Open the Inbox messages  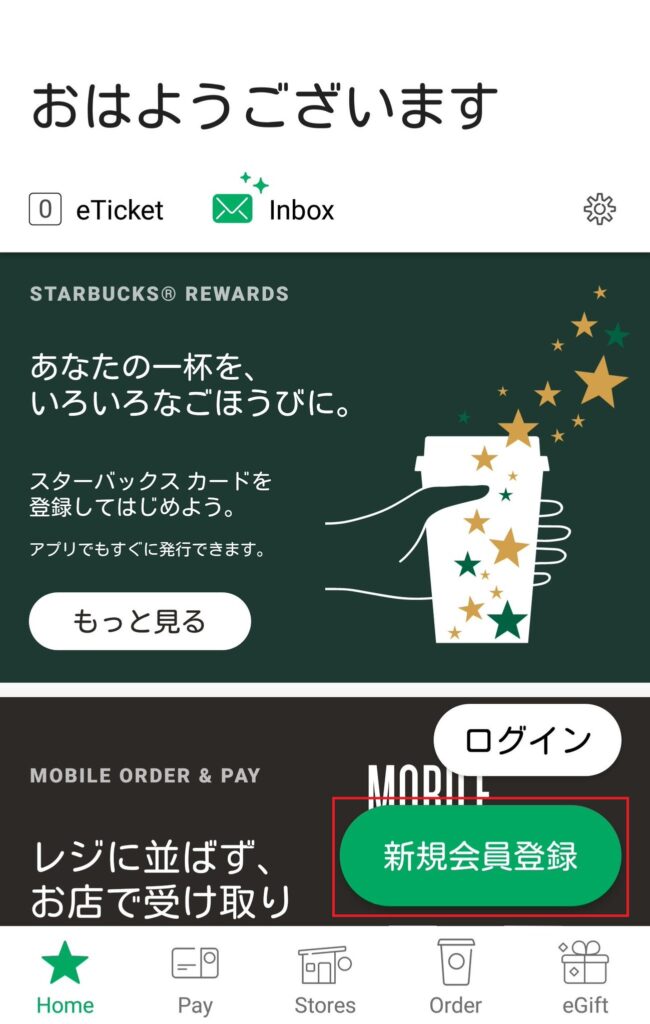(x=274, y=210)
